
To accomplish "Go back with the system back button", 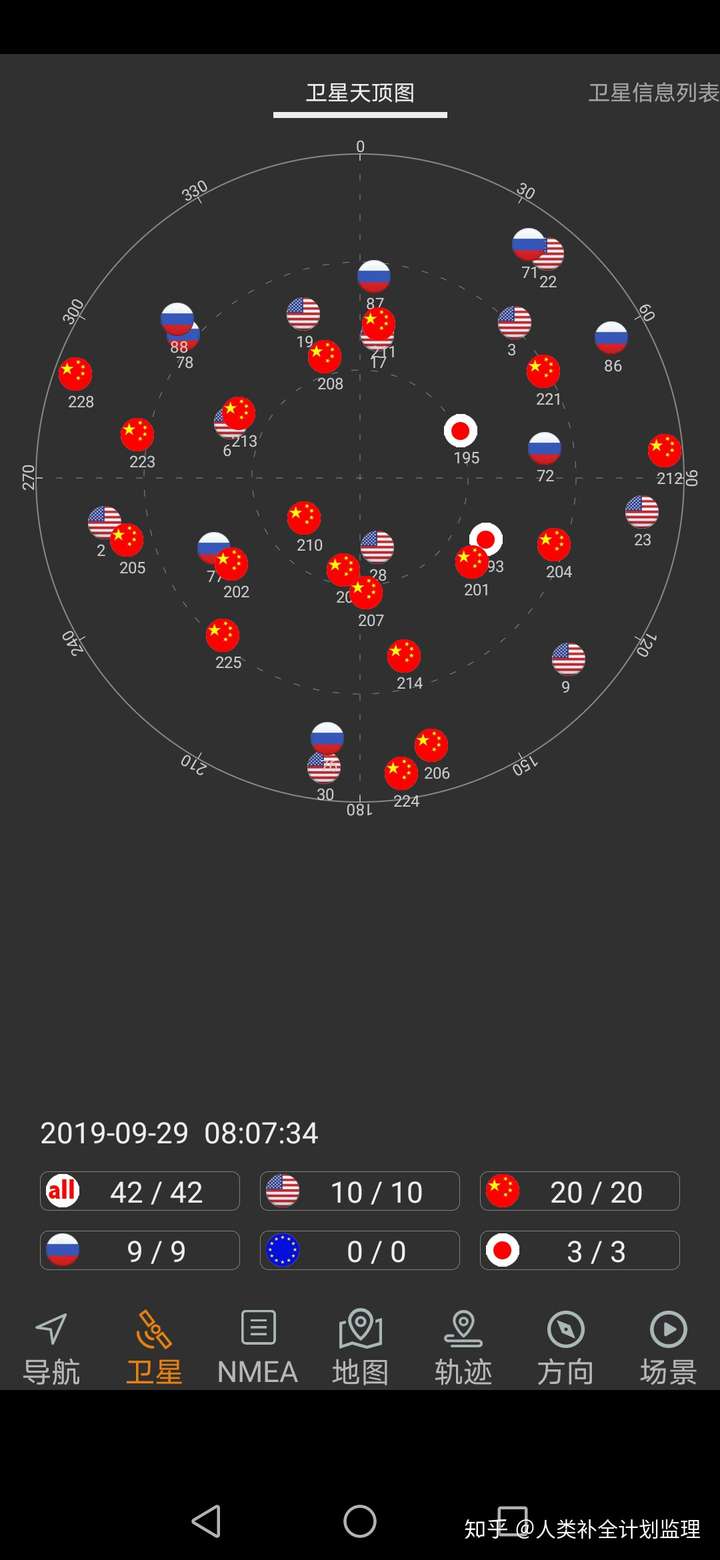I will click(x=206, y=1521).
